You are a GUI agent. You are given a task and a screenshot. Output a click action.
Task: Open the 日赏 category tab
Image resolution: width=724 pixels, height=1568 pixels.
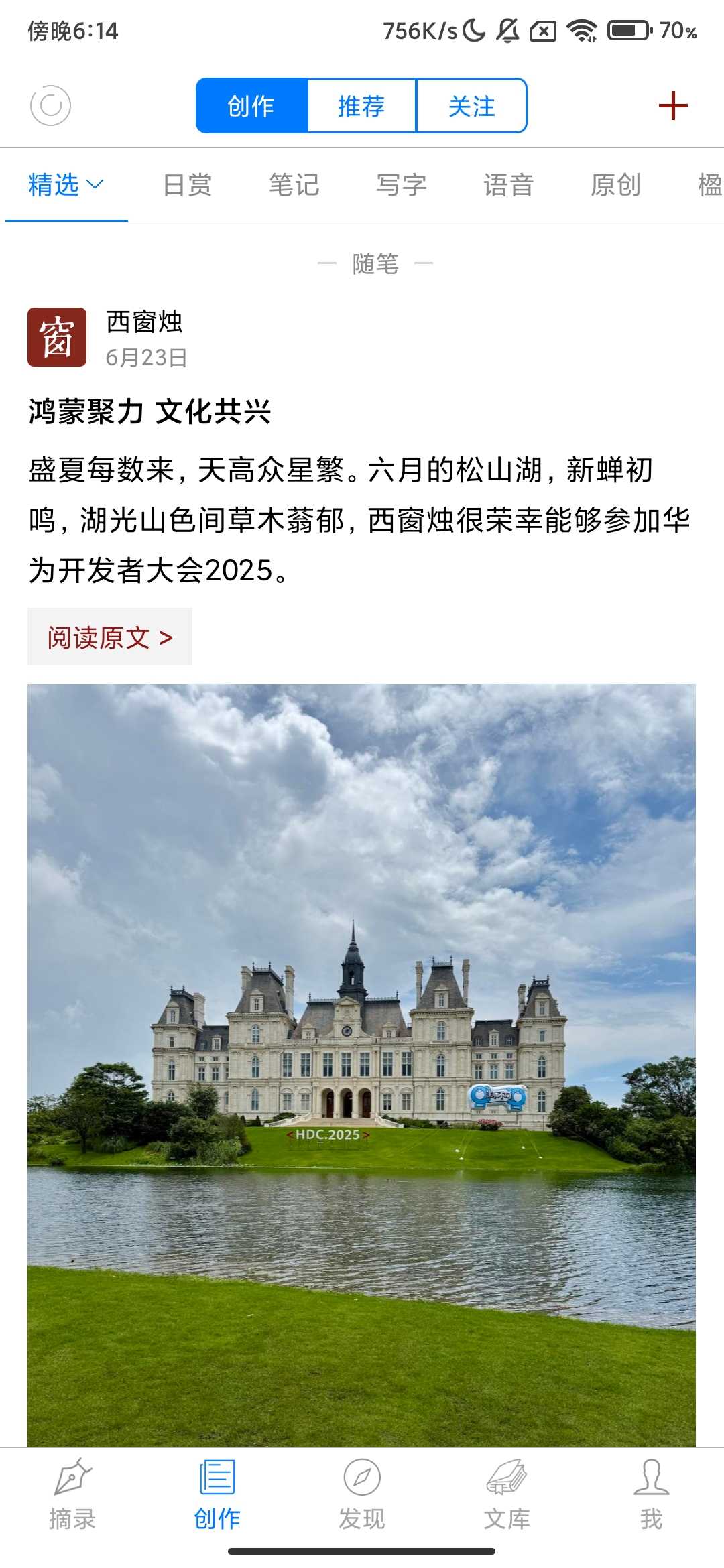tap(187, 185)
